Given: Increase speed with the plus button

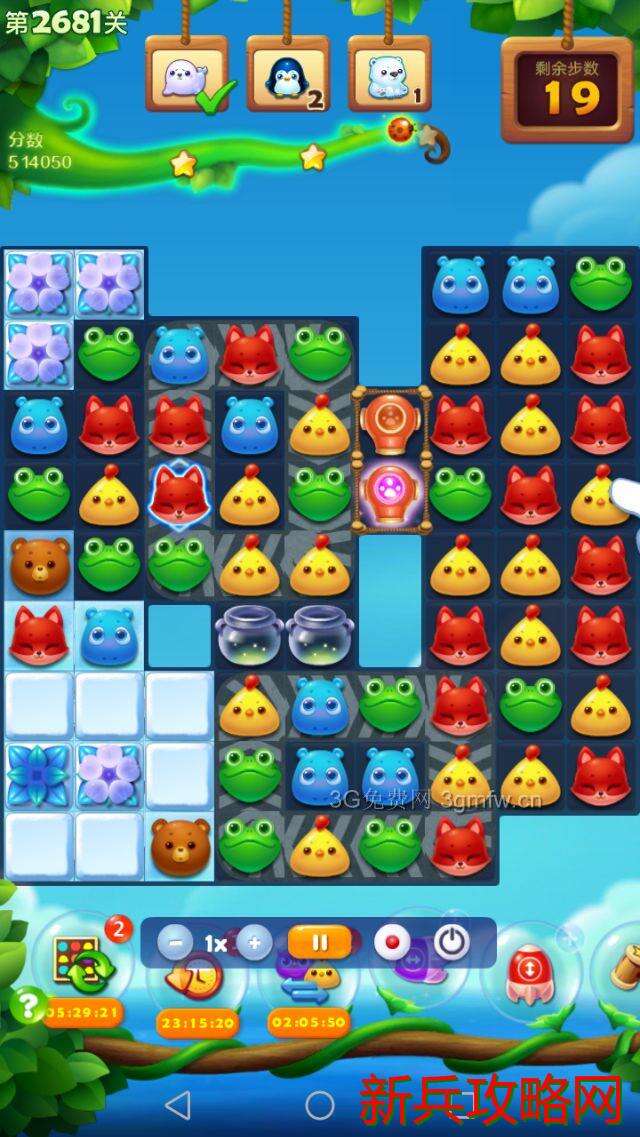Looking at the screenshot, I should [254, 942].
